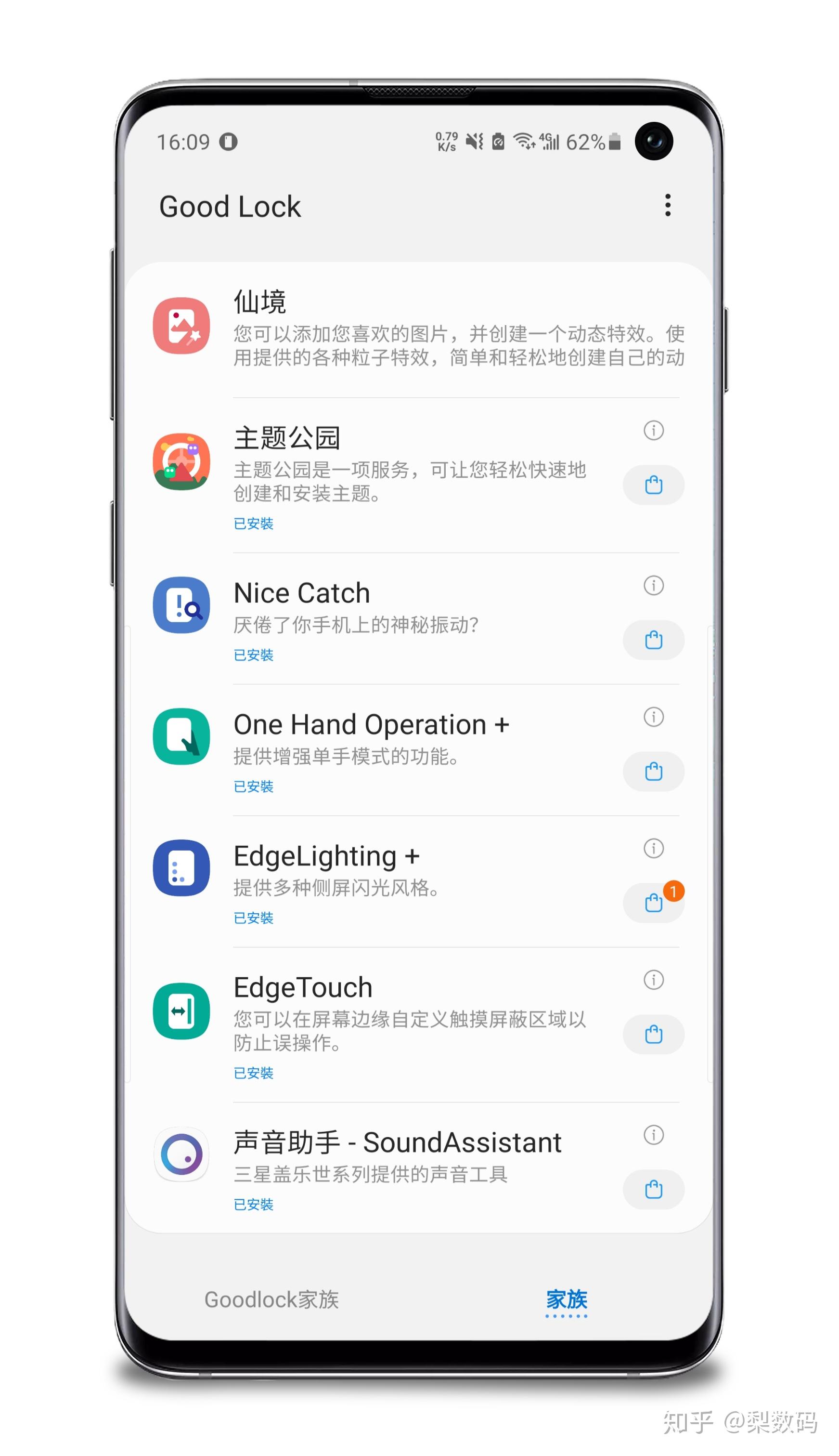Open store button for SoundAssistant
This screenshot has width=839, height=1456.
pyautogui.click(x=653, y=1189)
